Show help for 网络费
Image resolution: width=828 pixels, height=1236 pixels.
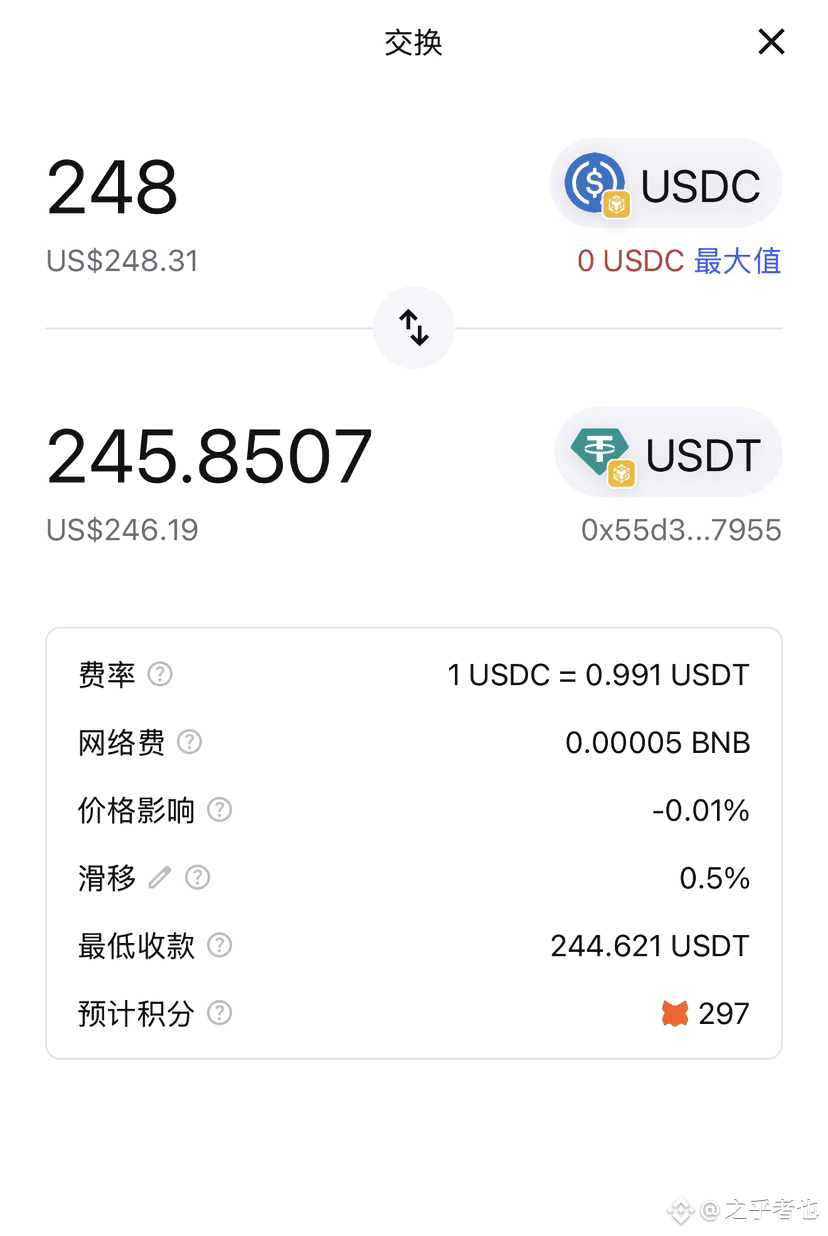189,742
